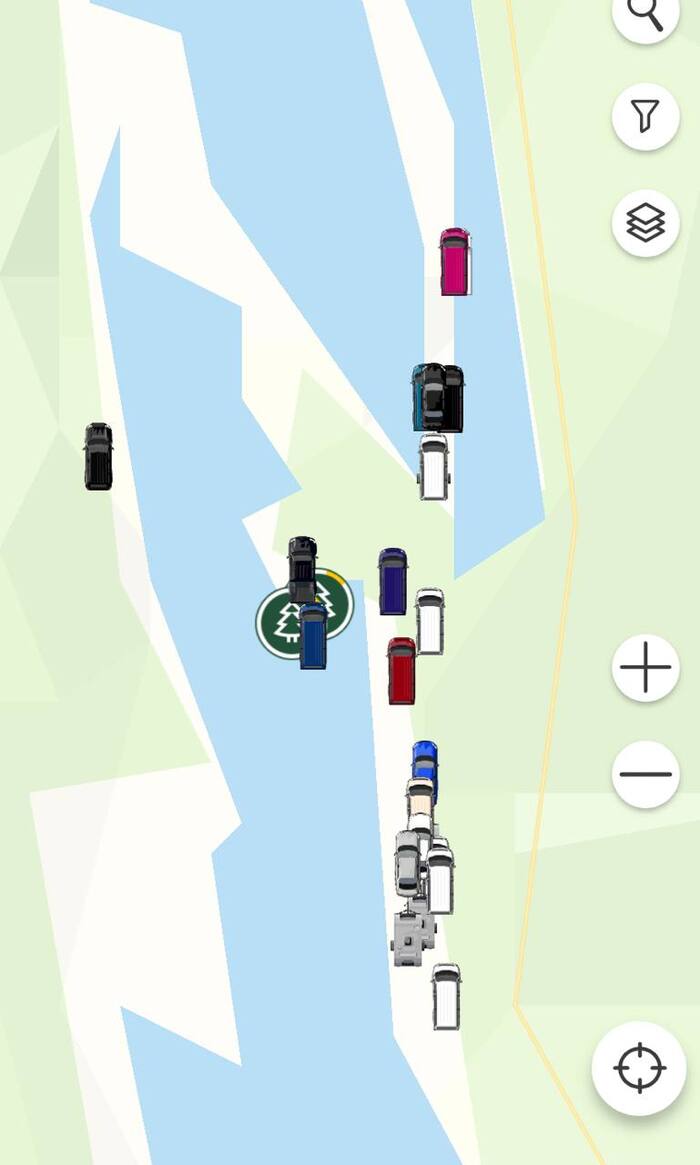Tap the purple van marker

(x=392, y=581)
